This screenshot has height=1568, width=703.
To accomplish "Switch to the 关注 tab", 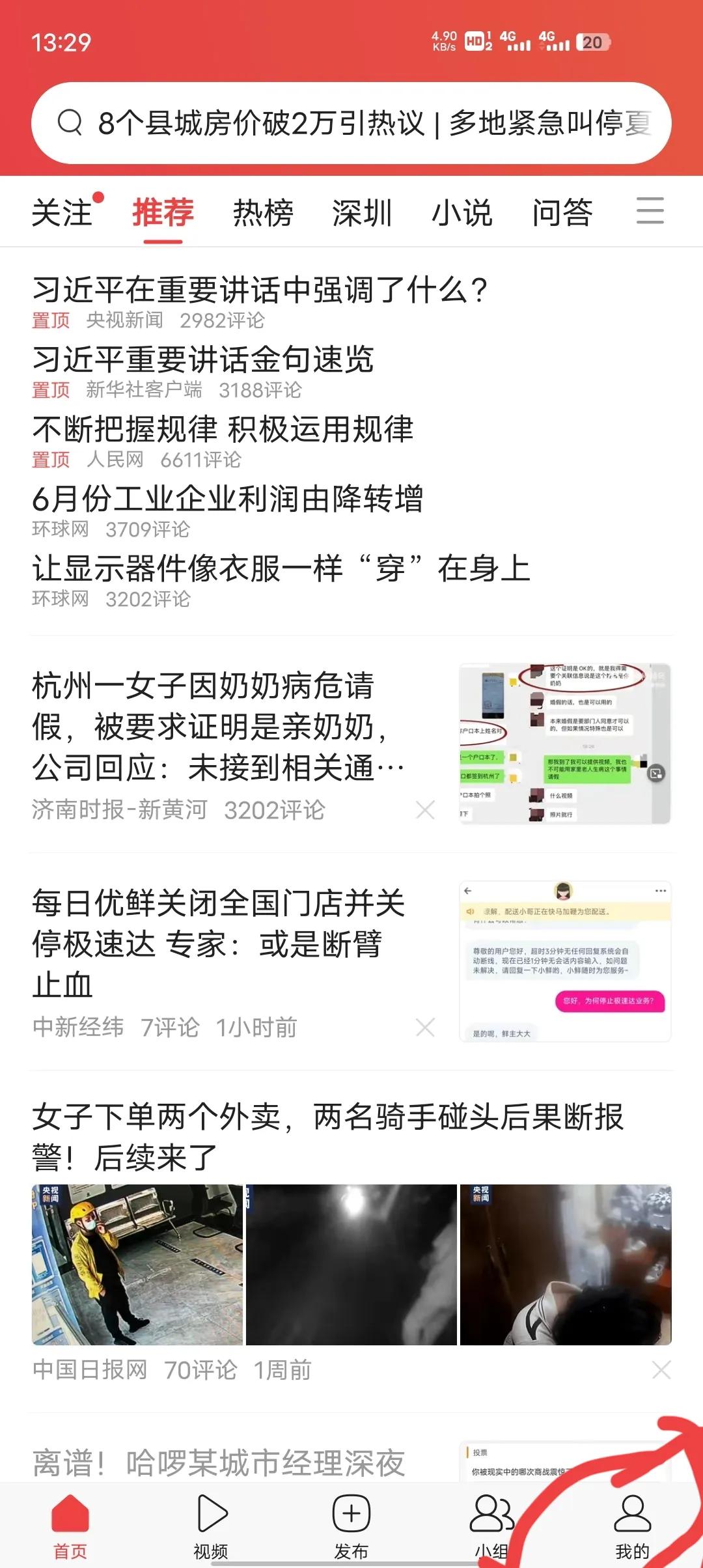I will (x=62, y=212).
